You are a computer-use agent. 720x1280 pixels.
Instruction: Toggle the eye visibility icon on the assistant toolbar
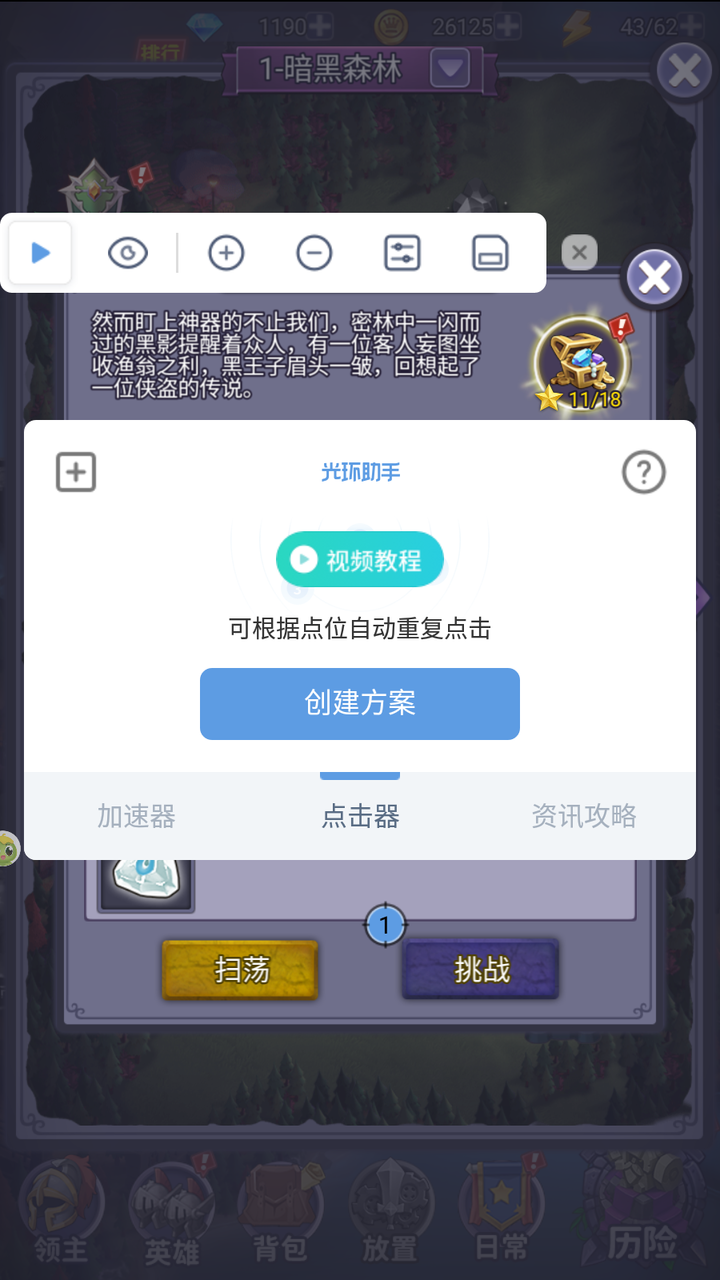[128, 252]
